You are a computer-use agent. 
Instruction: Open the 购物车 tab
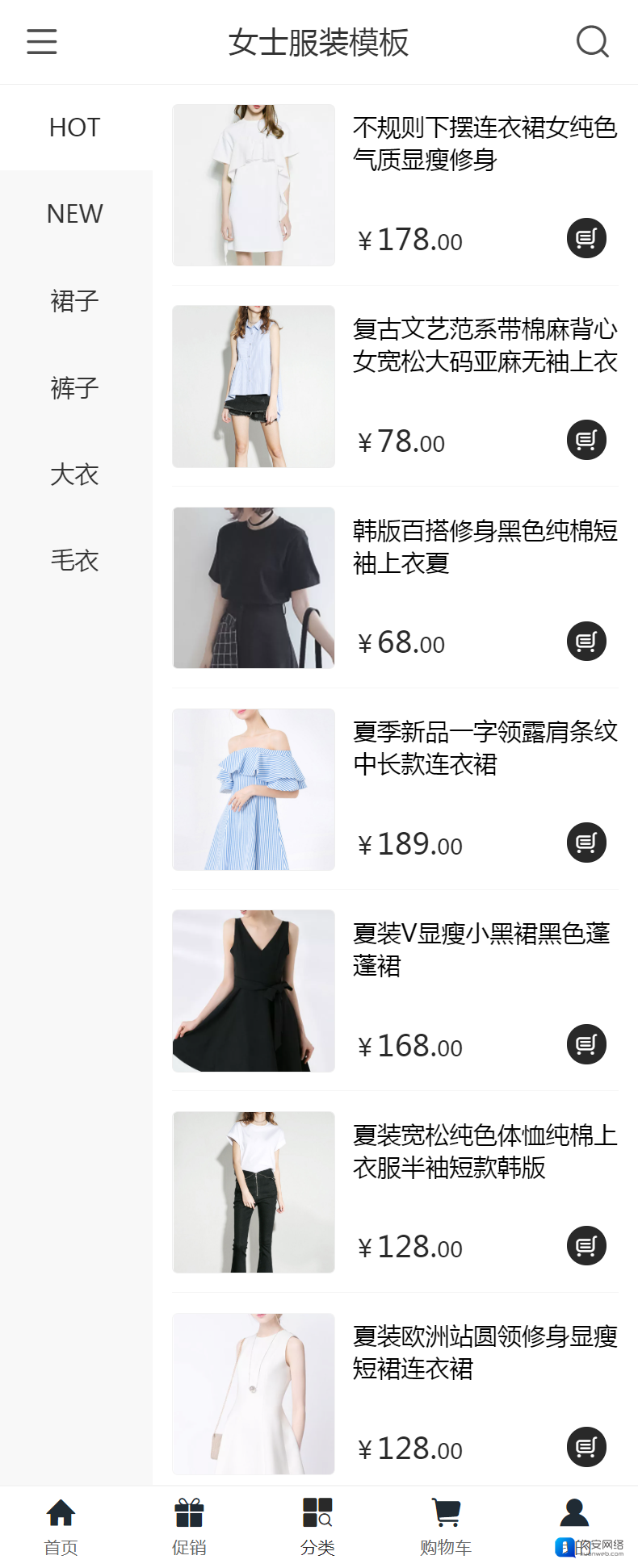tap(446, 1526)
